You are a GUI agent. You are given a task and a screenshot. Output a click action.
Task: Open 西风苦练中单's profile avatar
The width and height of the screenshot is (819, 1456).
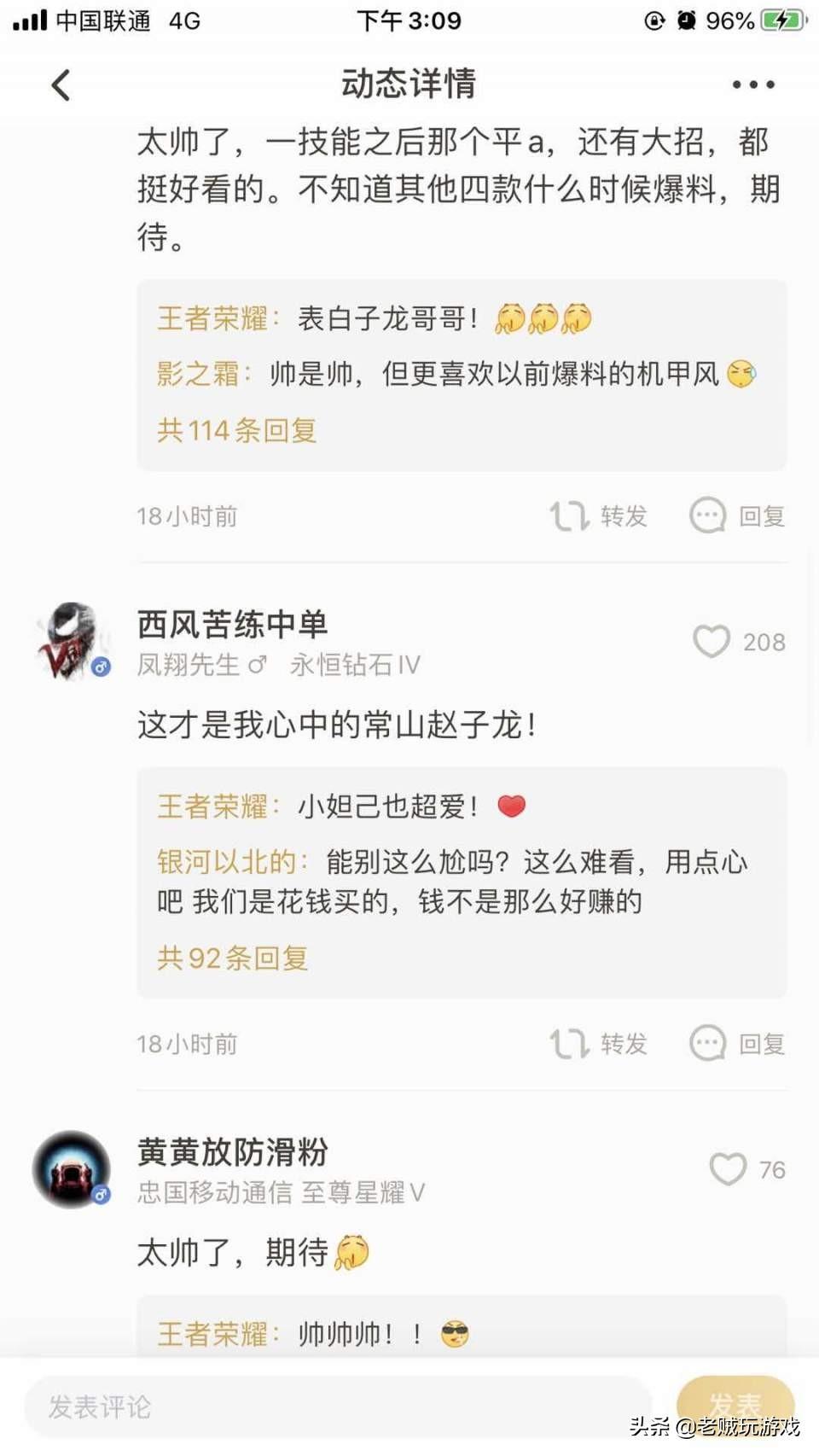[73, 640]
